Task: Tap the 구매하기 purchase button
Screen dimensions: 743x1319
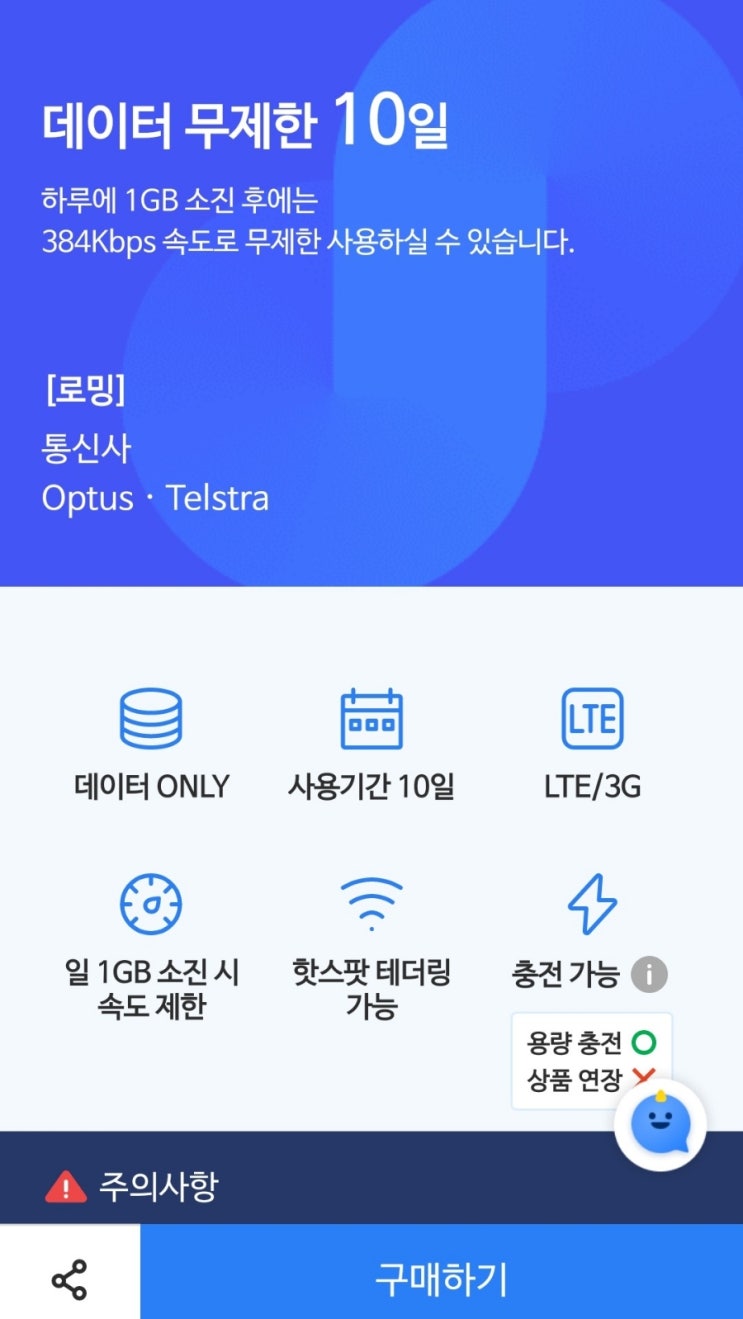Action: pyautogui.click(x=441, y=1279)
